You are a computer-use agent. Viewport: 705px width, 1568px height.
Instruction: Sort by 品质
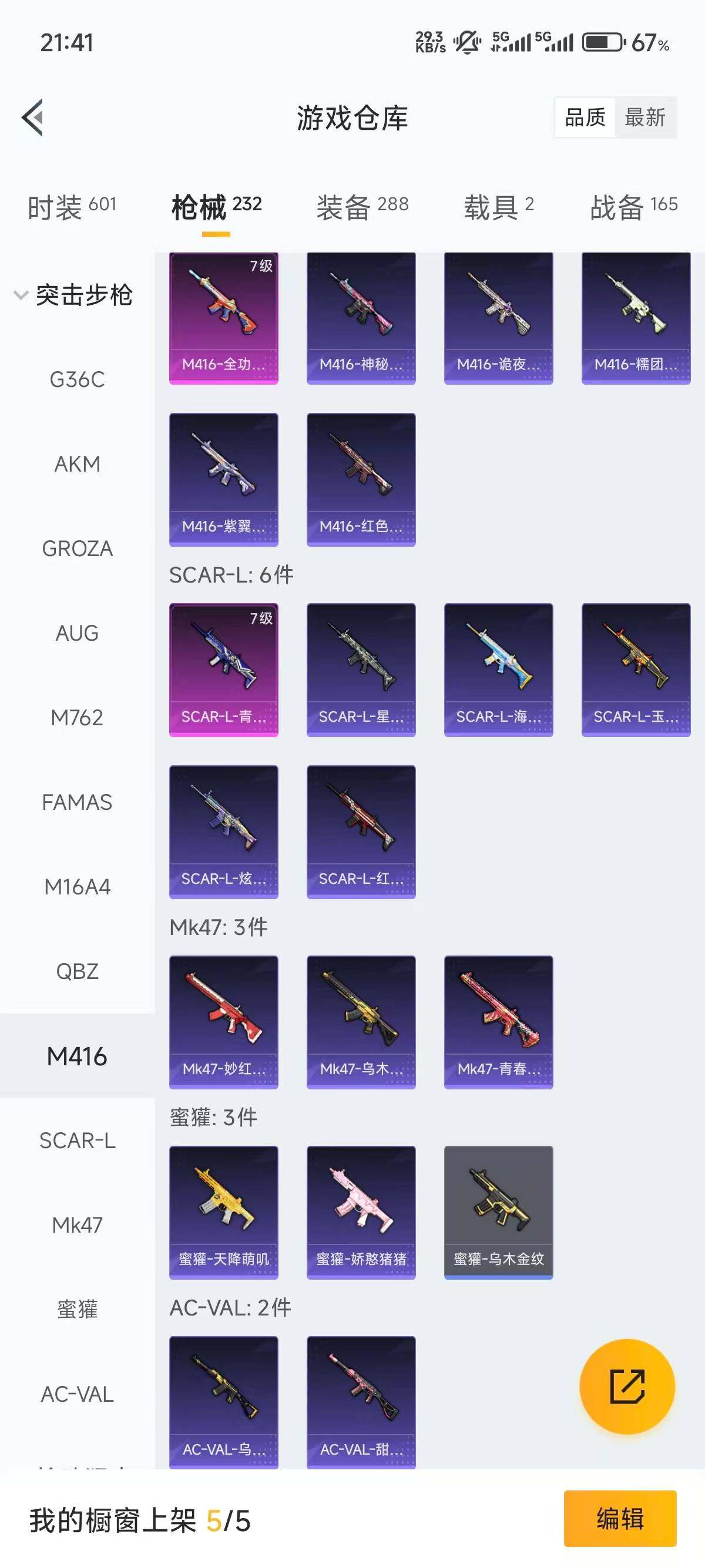tap(585, 117)
